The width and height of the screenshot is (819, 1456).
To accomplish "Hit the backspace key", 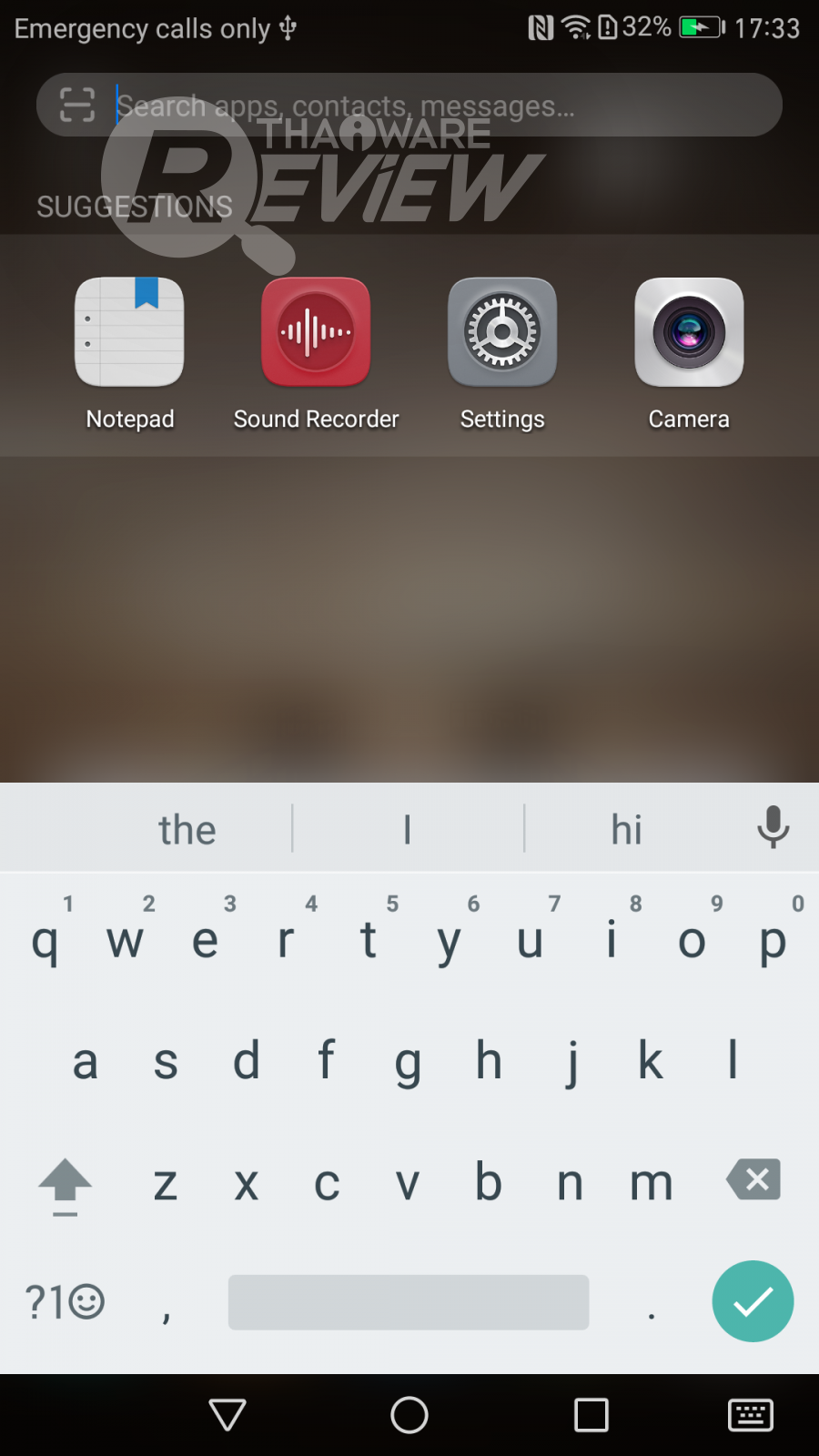I will [753, 1180].
